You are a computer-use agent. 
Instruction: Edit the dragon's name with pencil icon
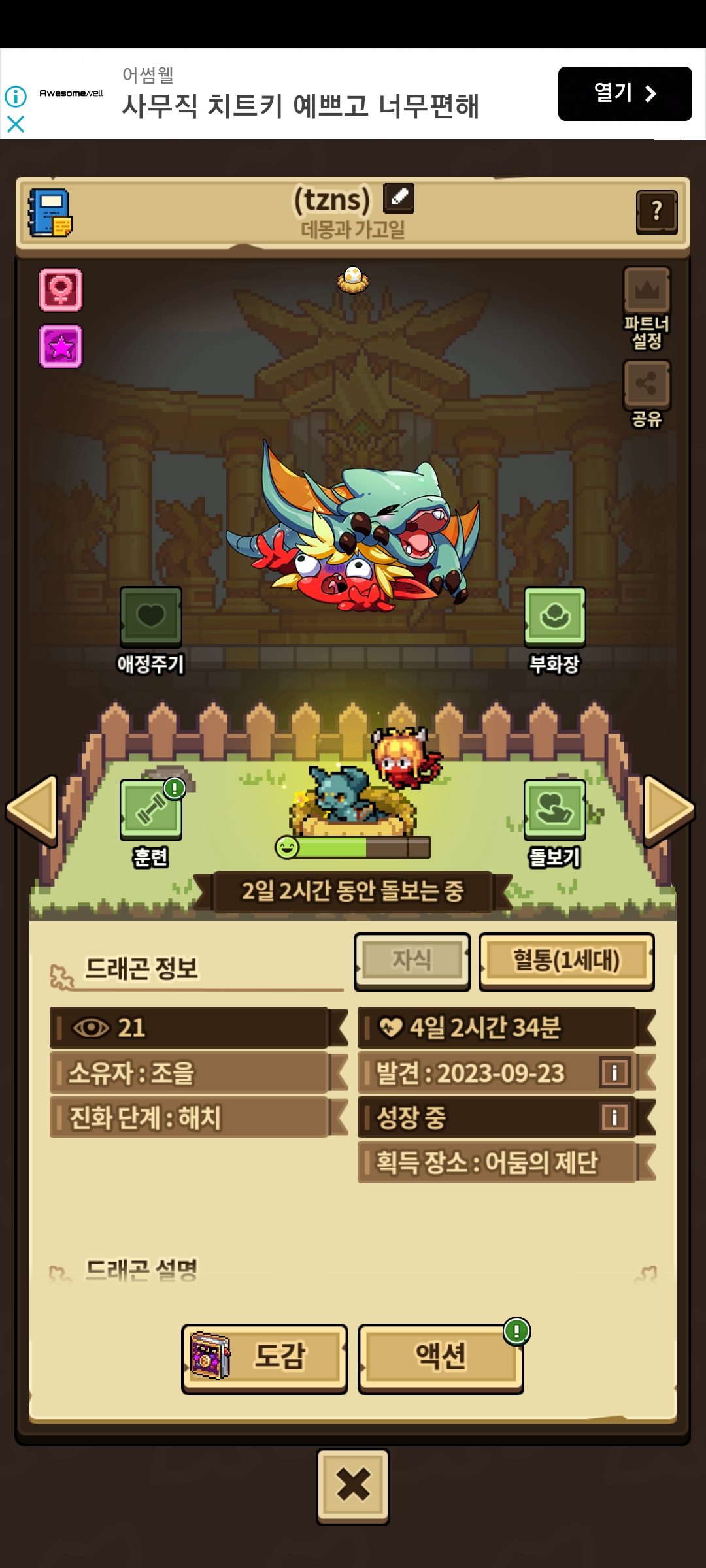pyautogui.click(x=399, y=198)
